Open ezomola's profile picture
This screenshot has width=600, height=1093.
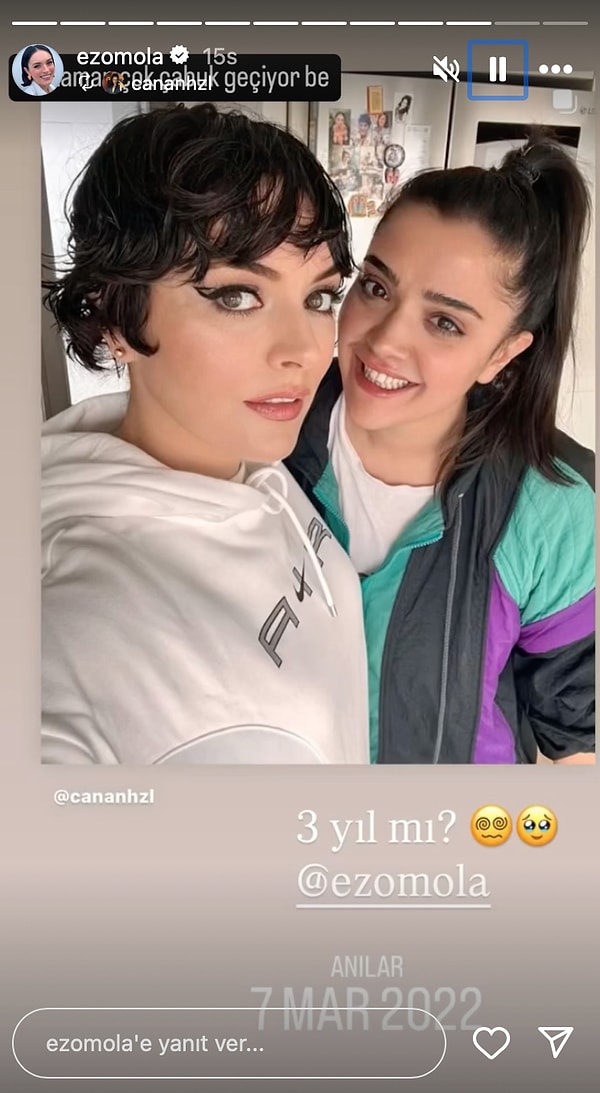coord(37,69)
